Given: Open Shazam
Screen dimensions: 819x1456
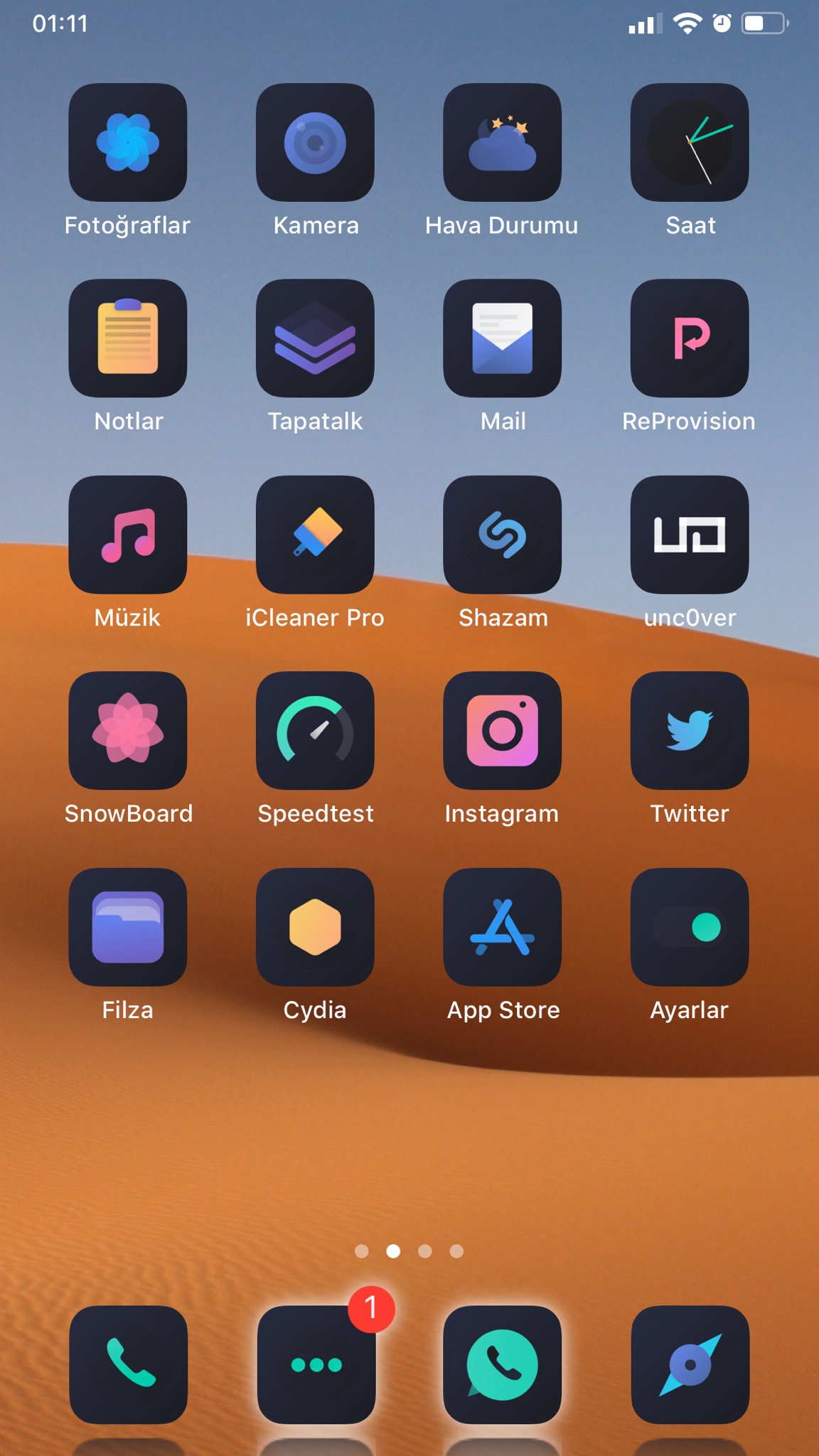Looking at the screenshot, I should [502, 535].
